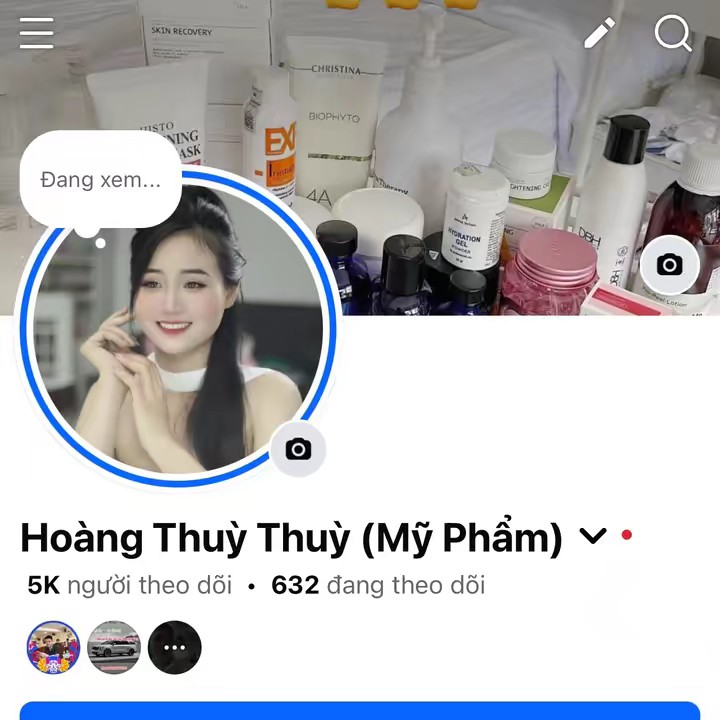Edit the profile with the pencil icon
The height and width of the screenshot is (720, 720).
(599, 33)
